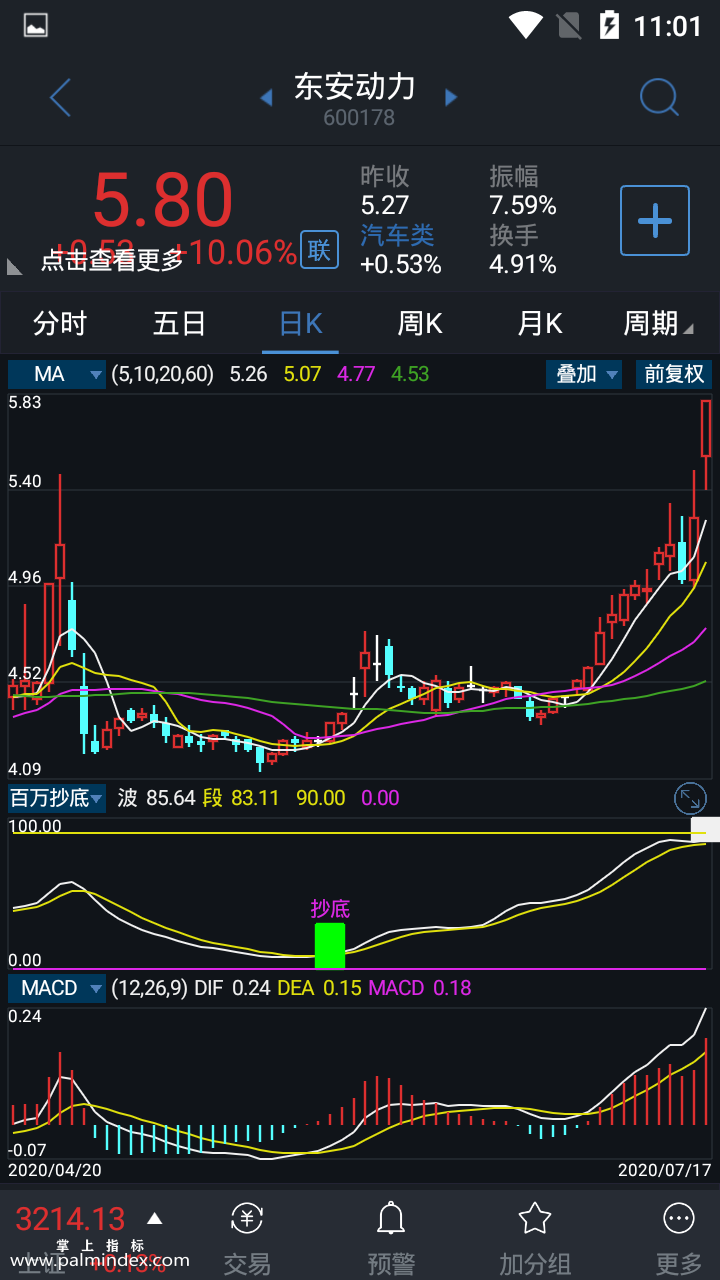Open the 叠加 overlay dropdown
Viewport: 720px width, 1280px height.
point(584,374)
